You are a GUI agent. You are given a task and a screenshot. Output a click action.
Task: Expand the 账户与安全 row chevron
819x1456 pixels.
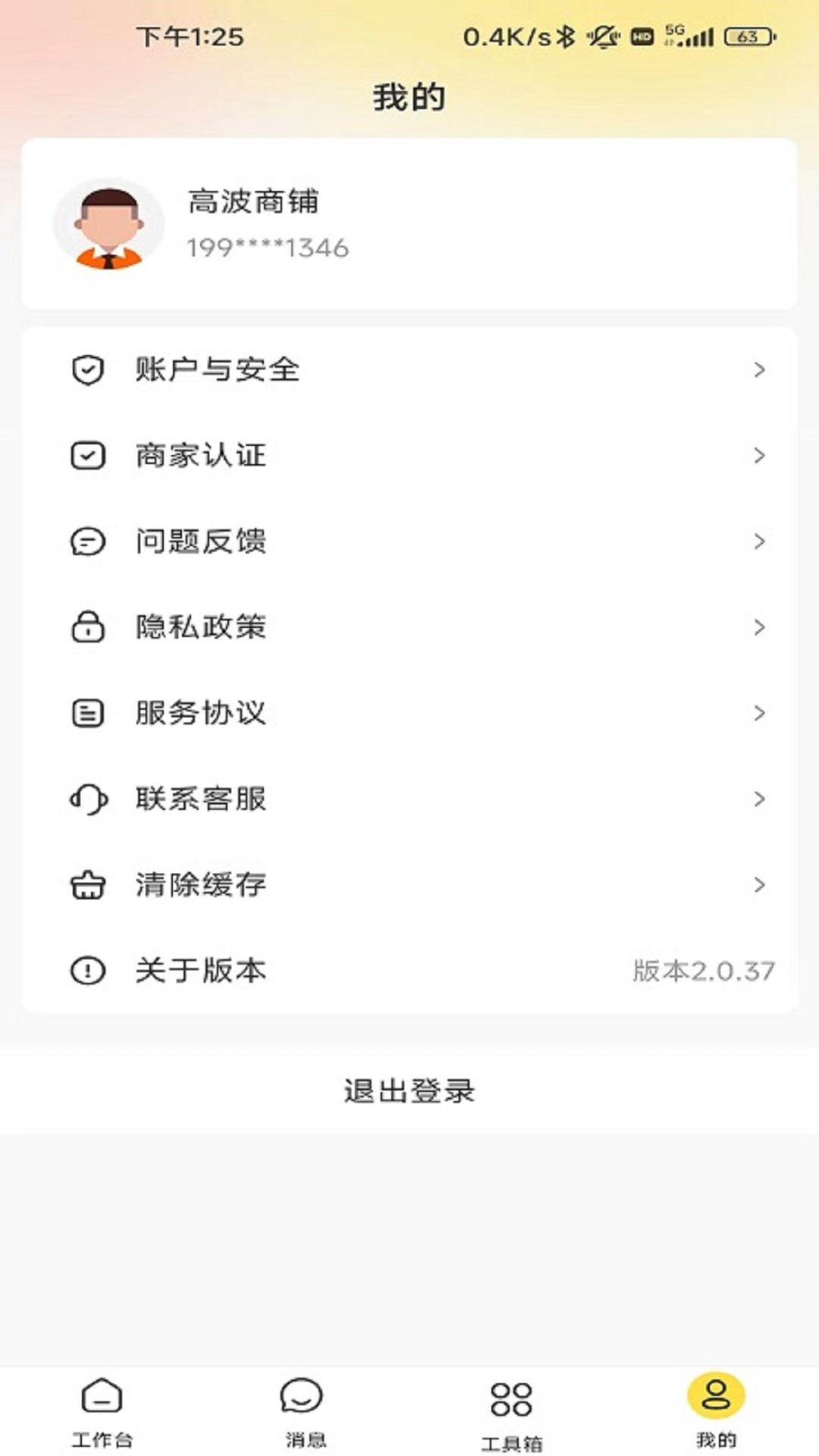click(x=758, y=369)
